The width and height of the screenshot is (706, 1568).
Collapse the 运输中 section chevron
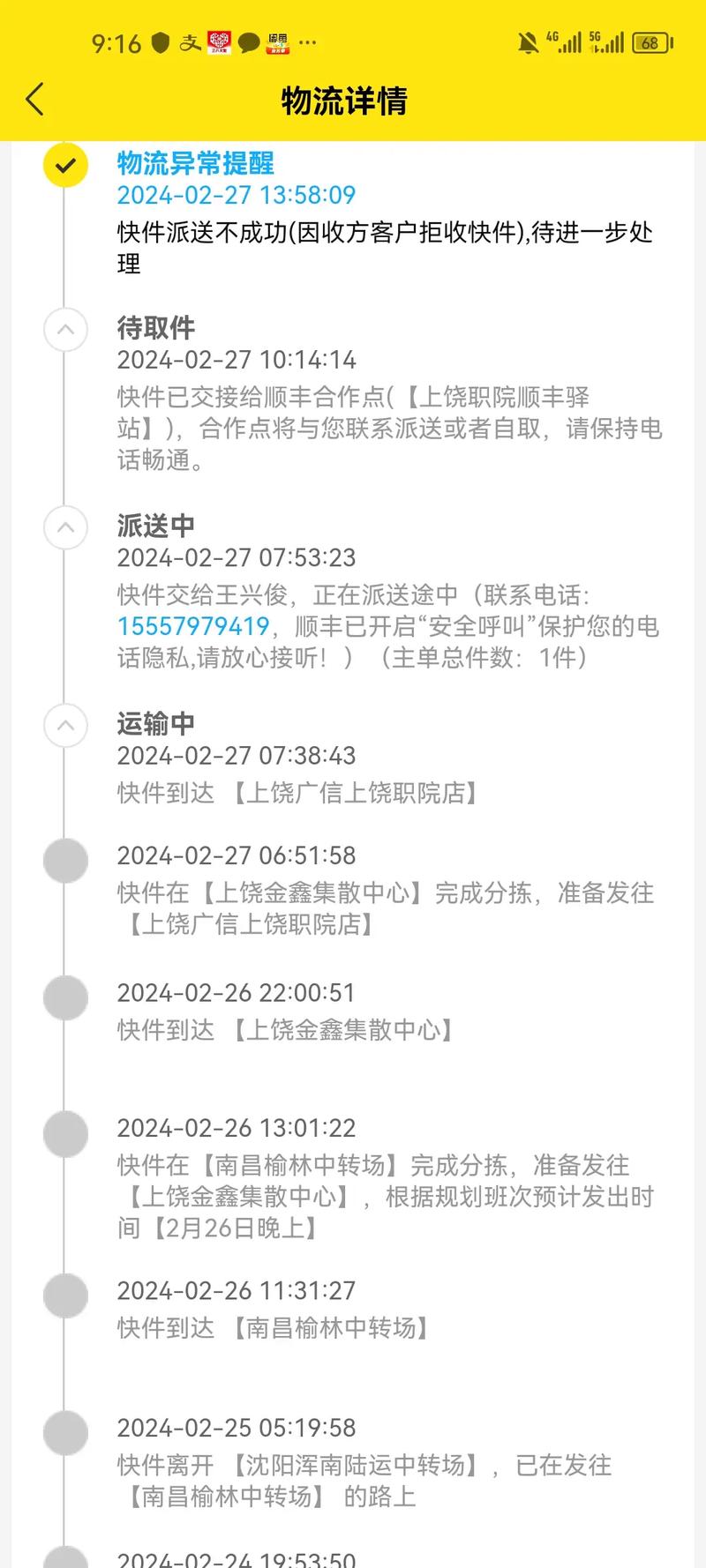tap(64, 726)
